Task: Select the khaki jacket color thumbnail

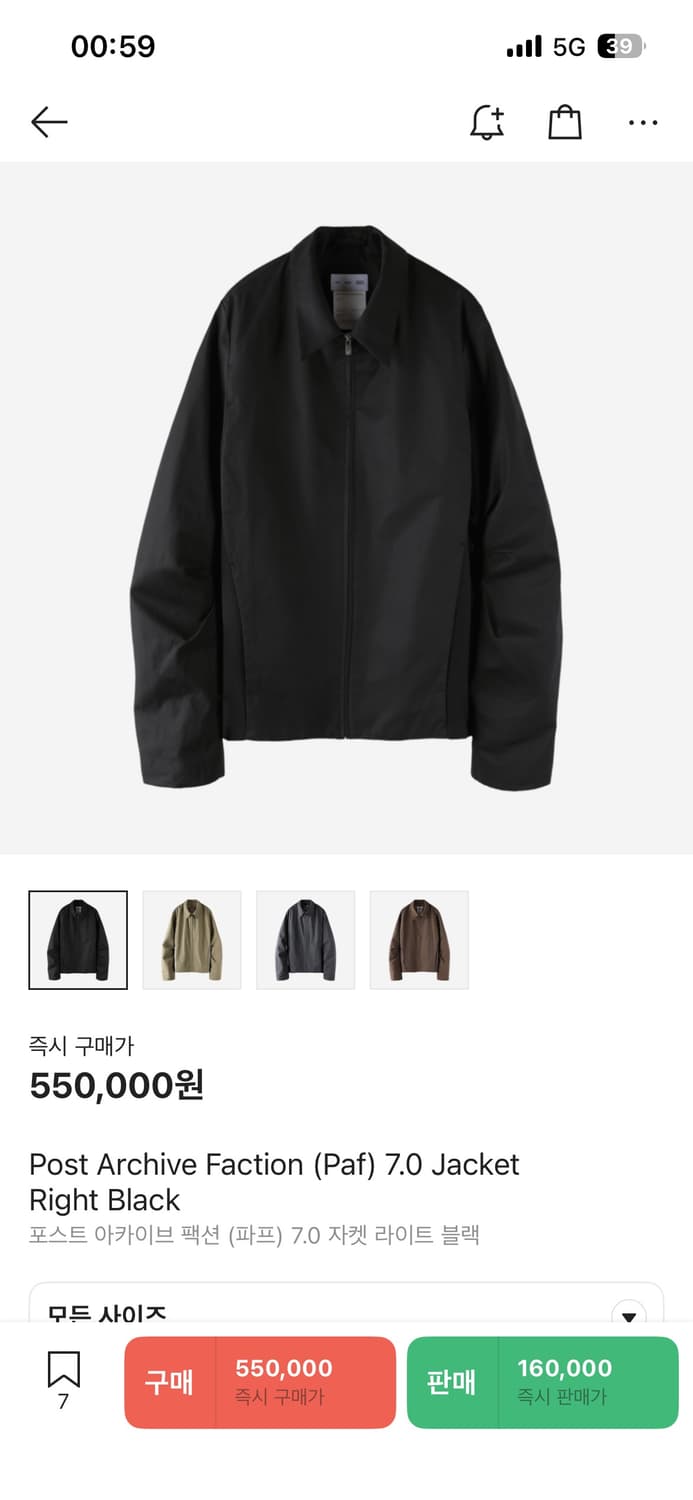Action: (x=192, y=940)
